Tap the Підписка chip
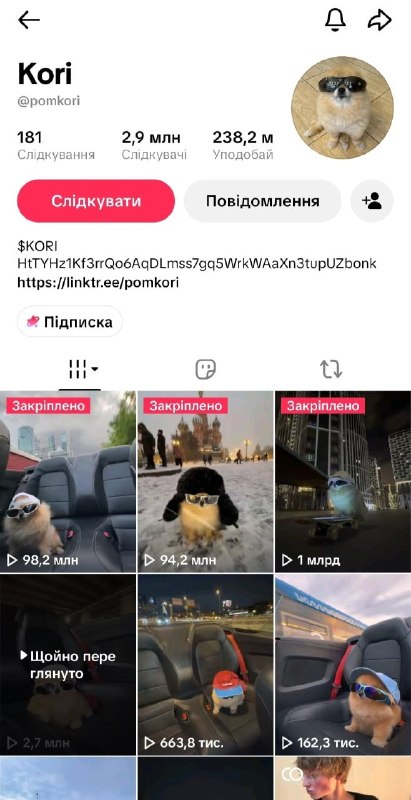The width and height of the screenshot is (411, 800). tap(70, 322)
